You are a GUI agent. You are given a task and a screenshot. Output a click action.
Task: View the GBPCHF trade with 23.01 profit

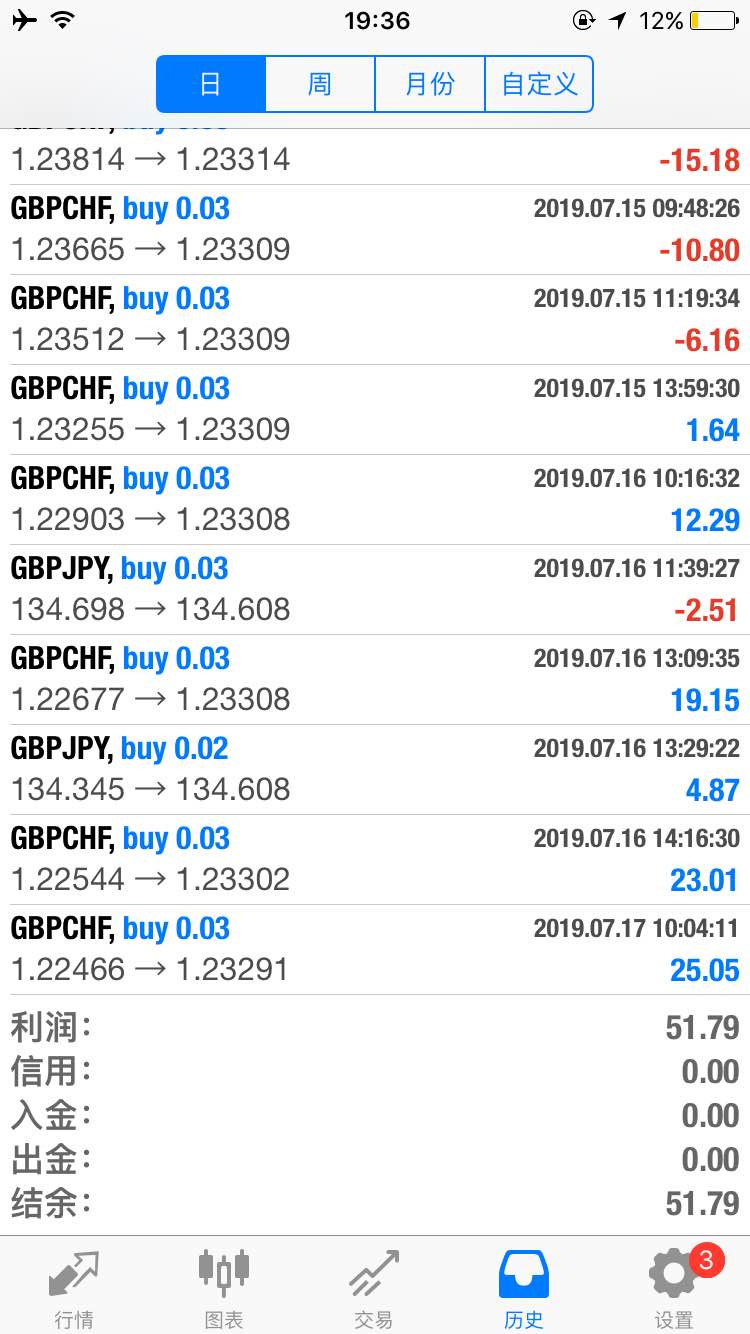pyautogui.click(x=375, y=860)
